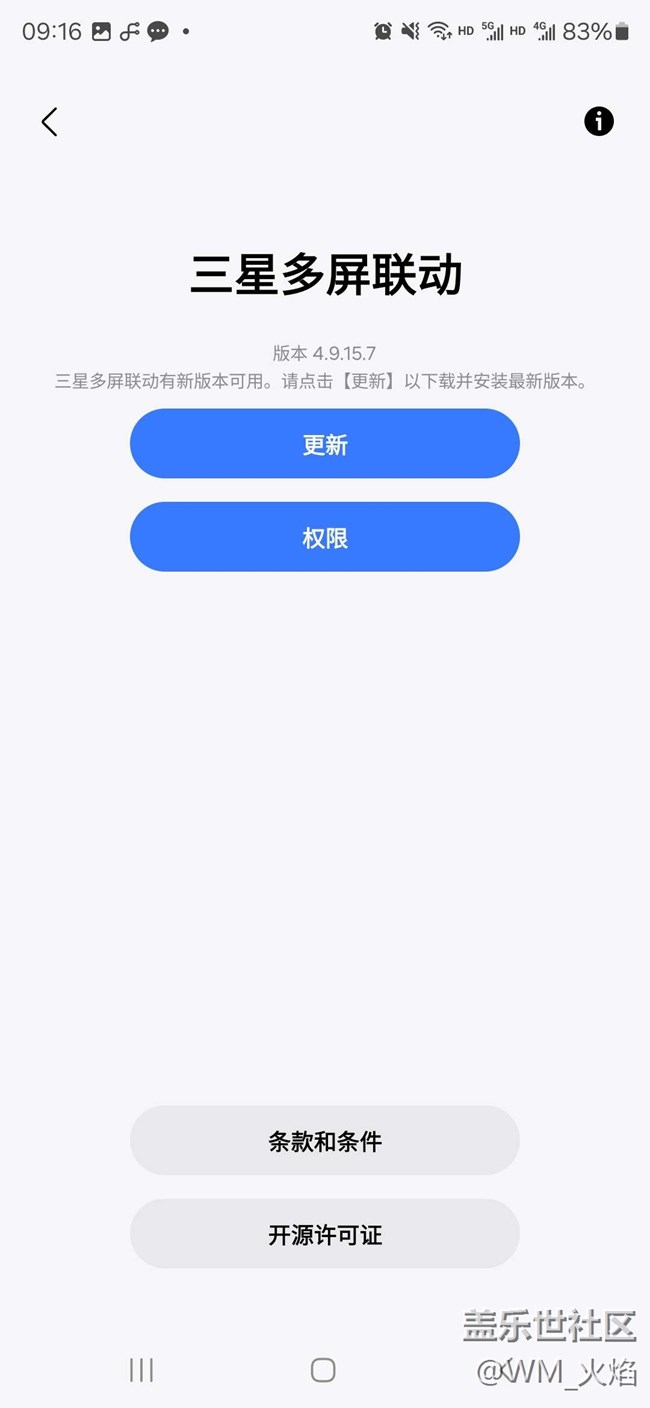The image size is (650, 1408).
Task: Show recent apps from the navigation bar
Action: (x=142, y=1370)
